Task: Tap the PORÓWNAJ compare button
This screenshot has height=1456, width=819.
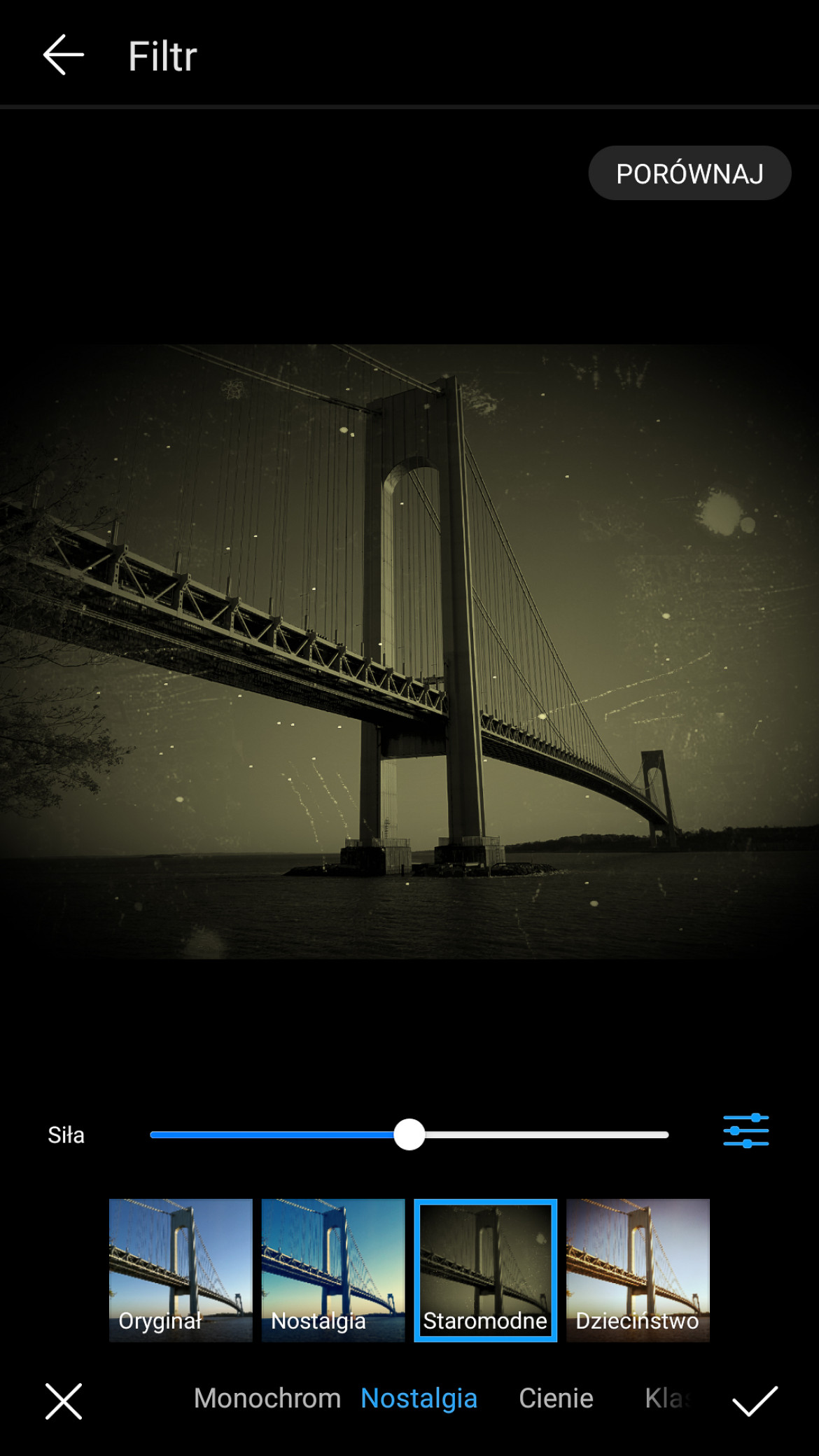Action: 689,174
